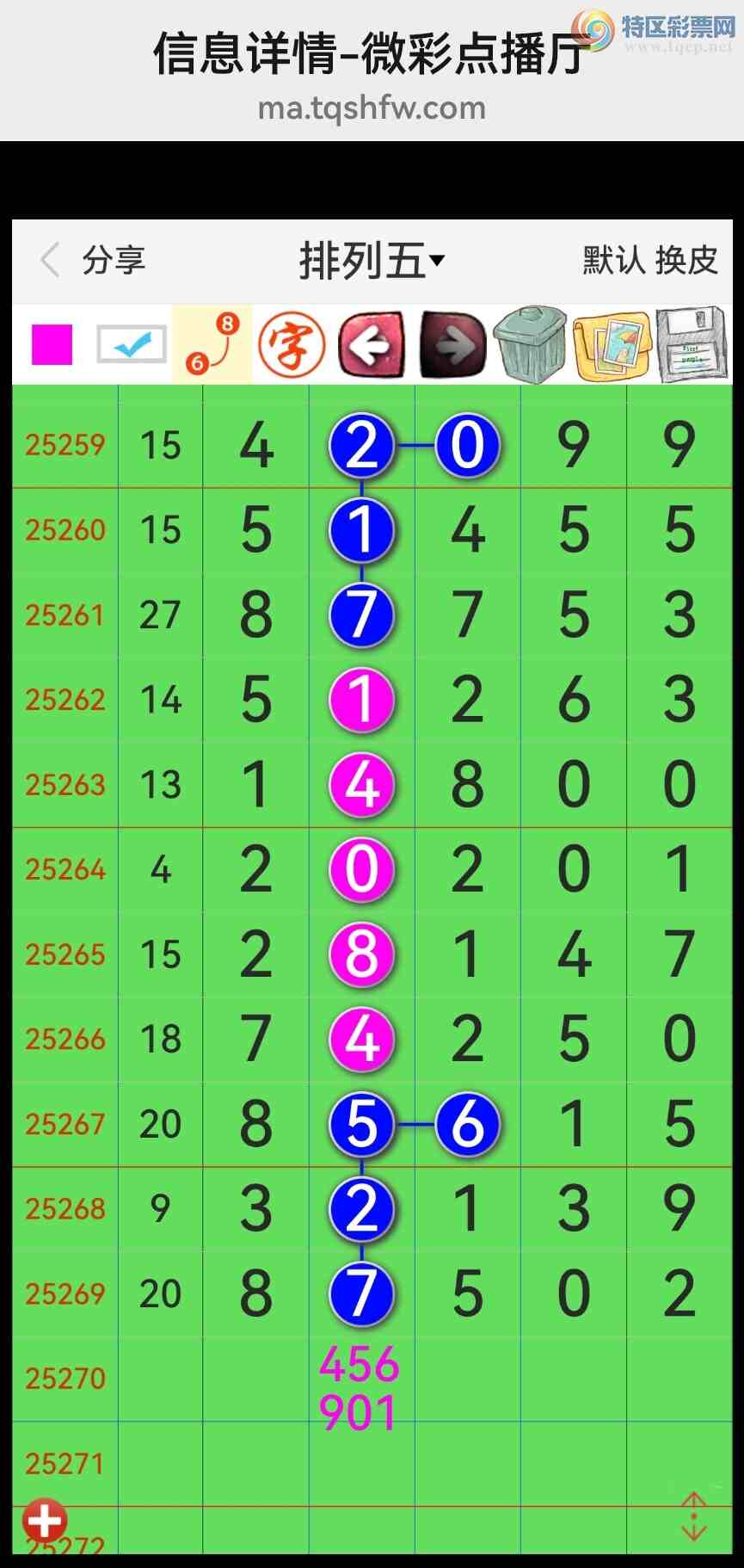Expand the 排列五 lottery type dropdown
The width and height of the screenshot is (744, 1568).
(x=372, y=261)
